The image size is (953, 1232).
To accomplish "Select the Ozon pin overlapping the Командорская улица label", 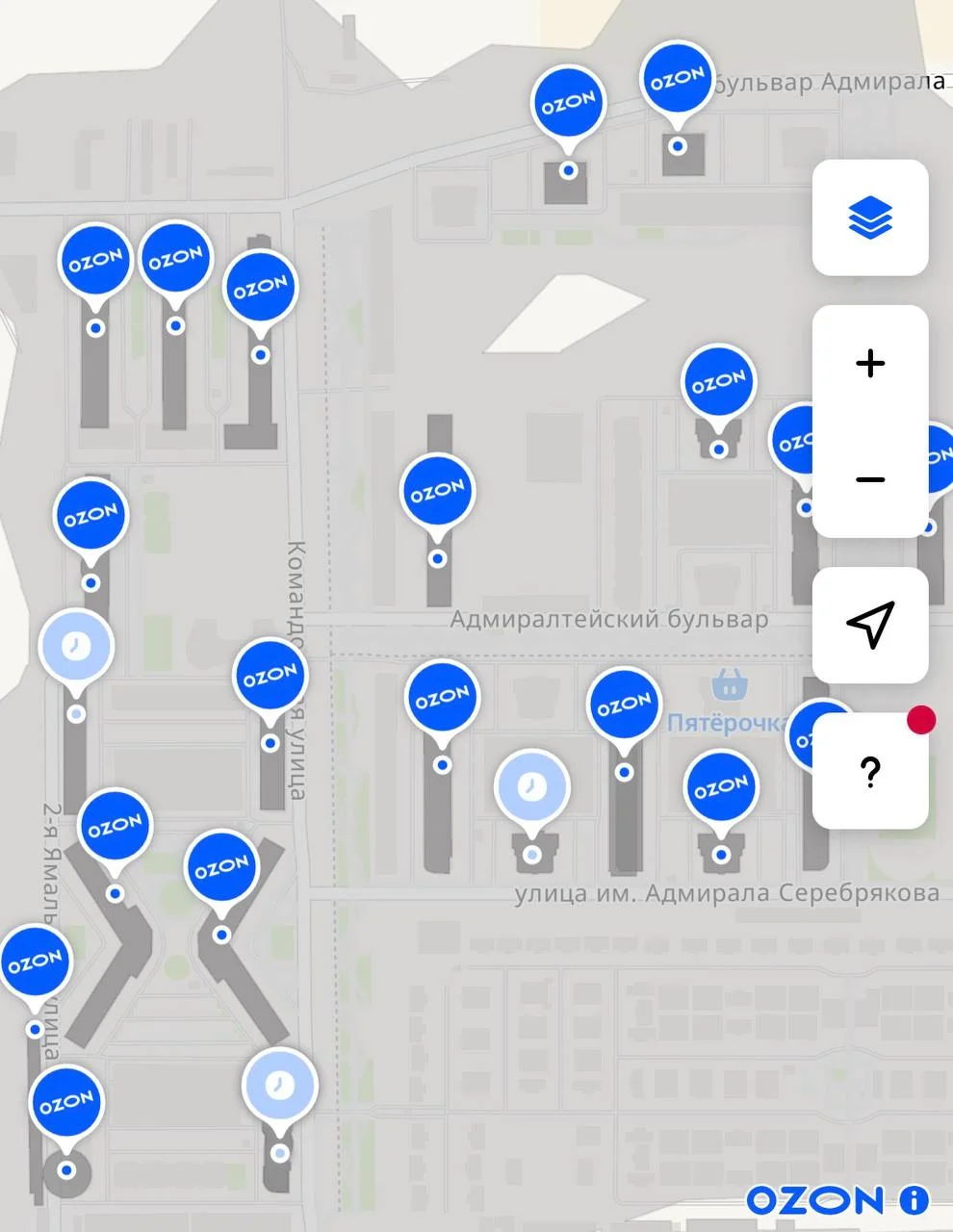I will pos(270,676).
